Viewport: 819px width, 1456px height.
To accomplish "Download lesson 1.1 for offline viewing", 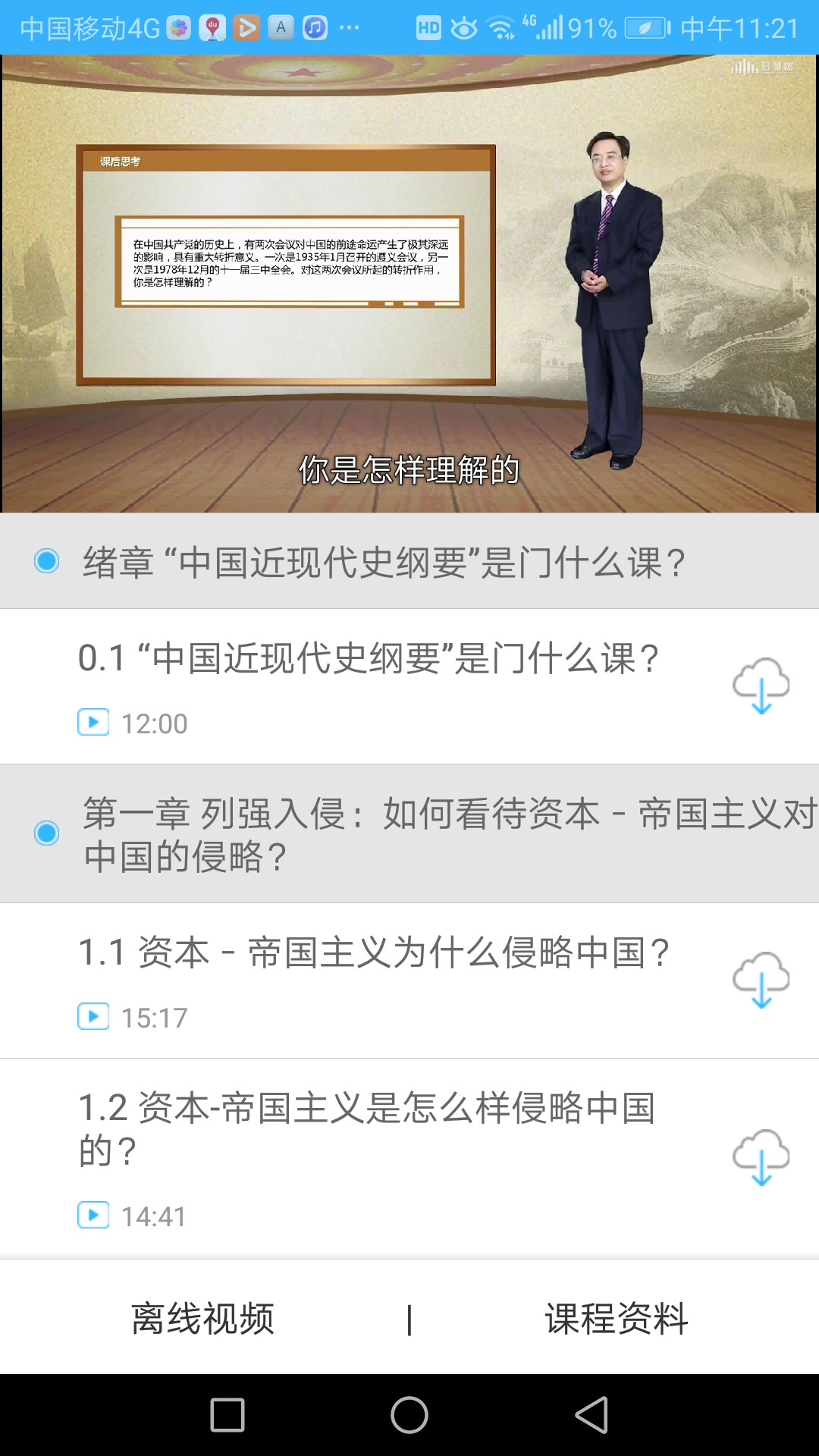I will 761,980.
